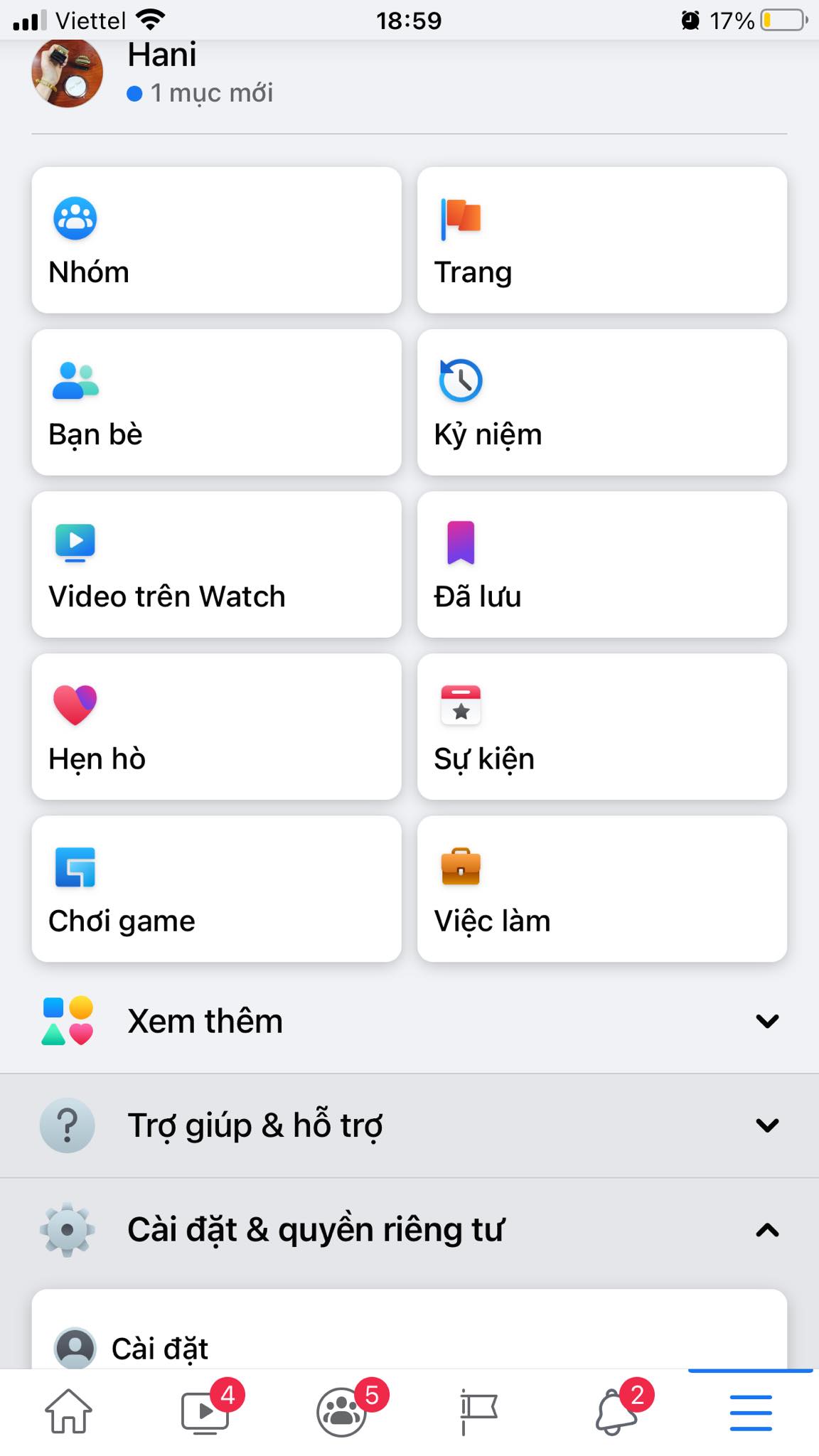View Đã lưu (Saved) items

click(601, 562)
